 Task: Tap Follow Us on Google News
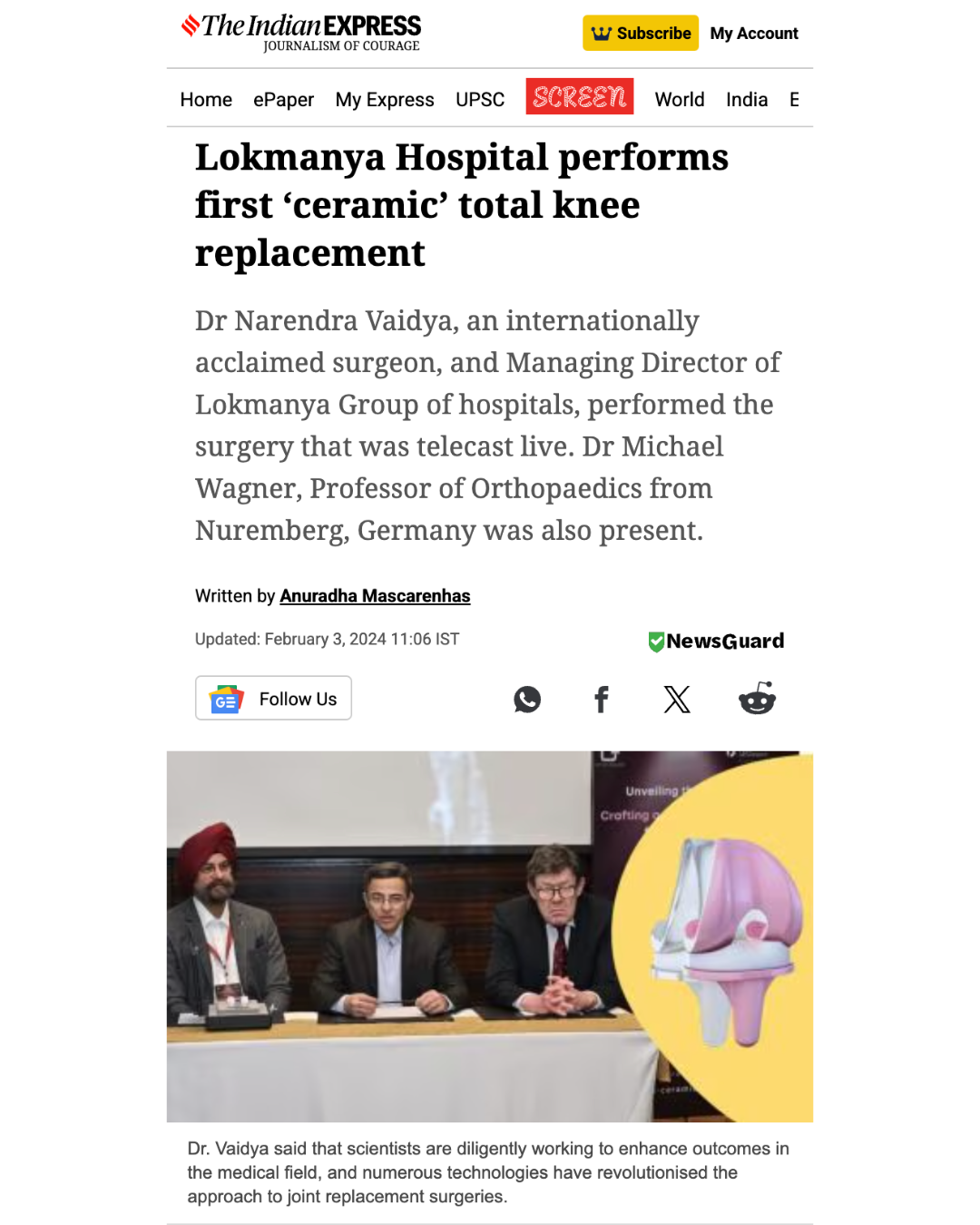(x=273, y=699)
